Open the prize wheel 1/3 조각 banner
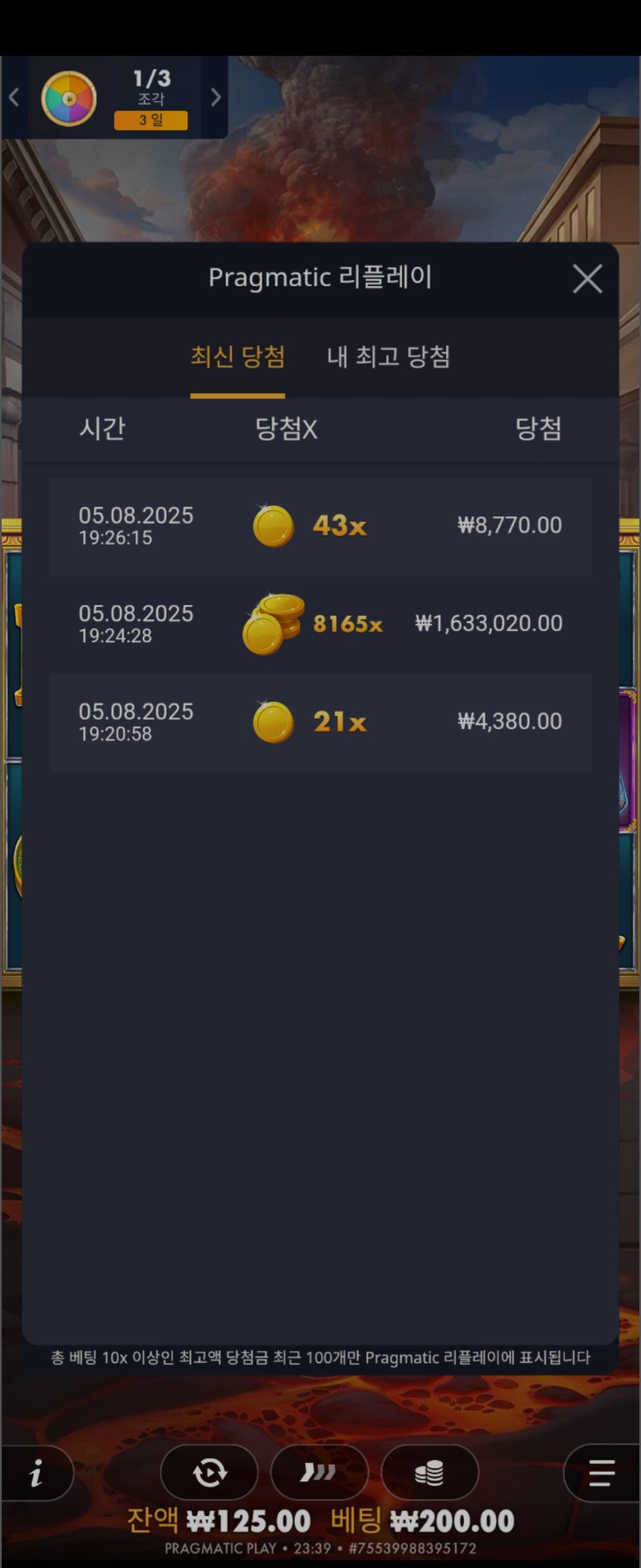The image size is (641, 1568). tap(115, 99)
